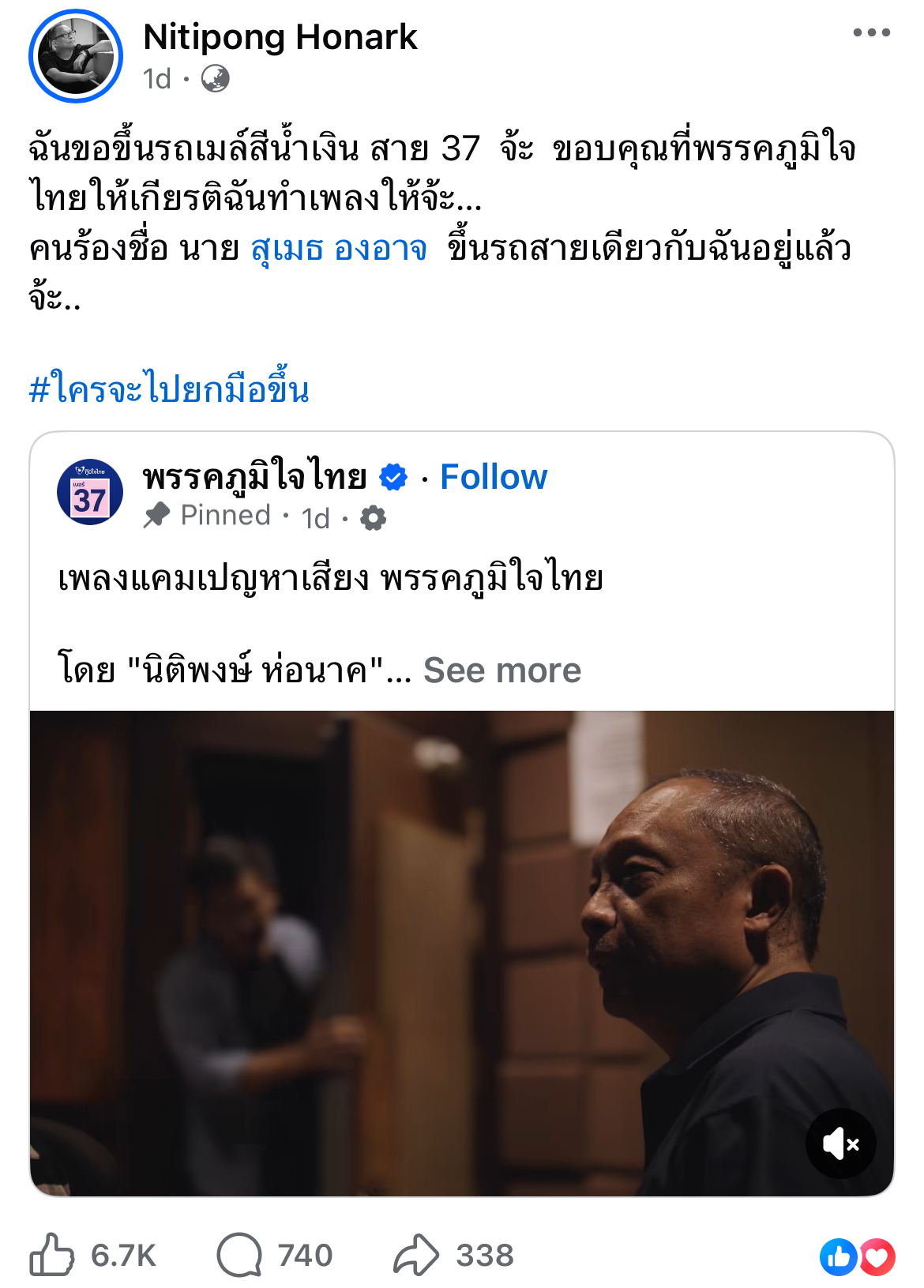Unmute the video sound
This screenshot has height=1288, width=924.
coord(840,1143)
